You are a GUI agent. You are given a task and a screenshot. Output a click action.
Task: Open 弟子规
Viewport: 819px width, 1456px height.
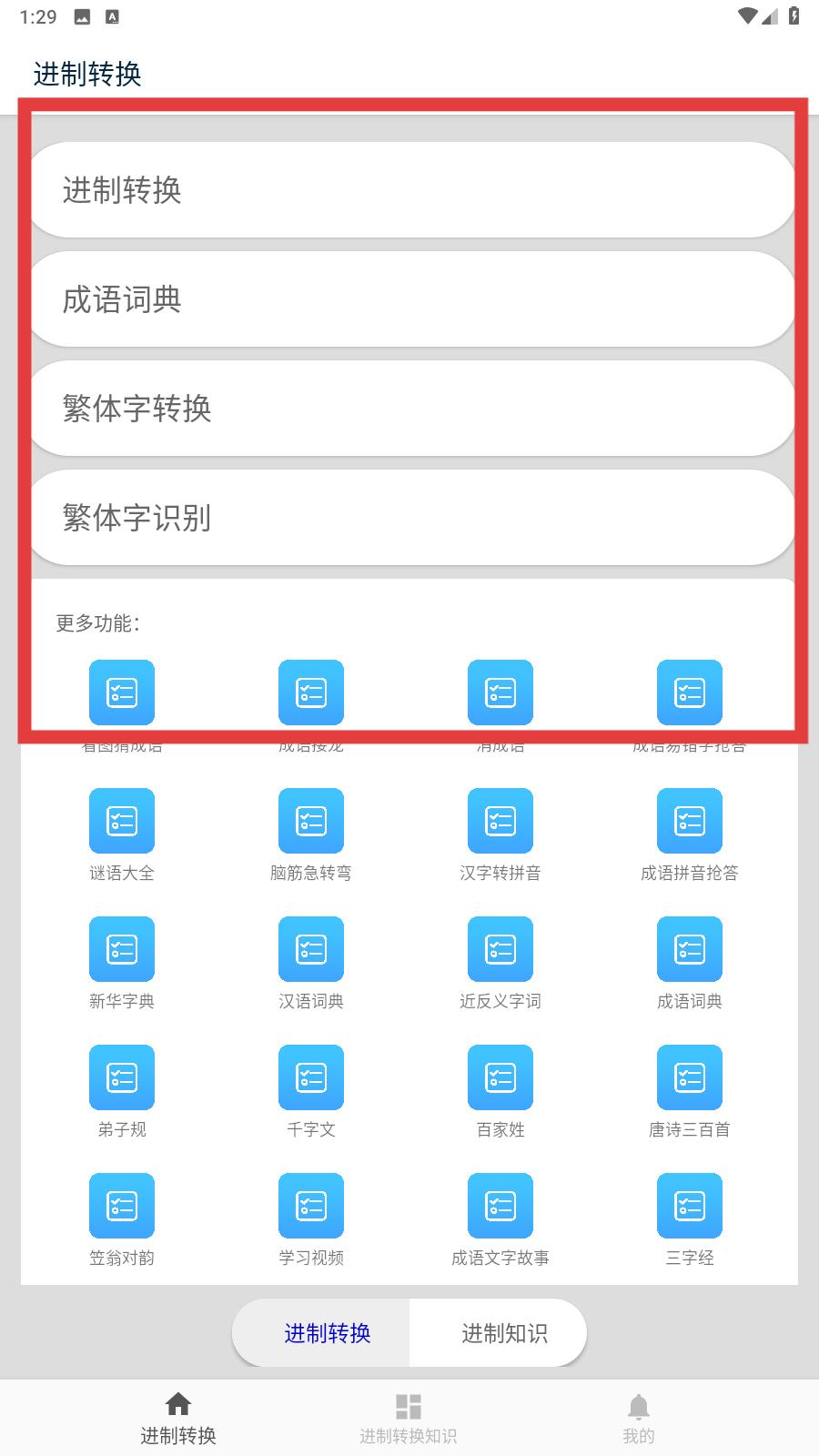(122, 1092)
